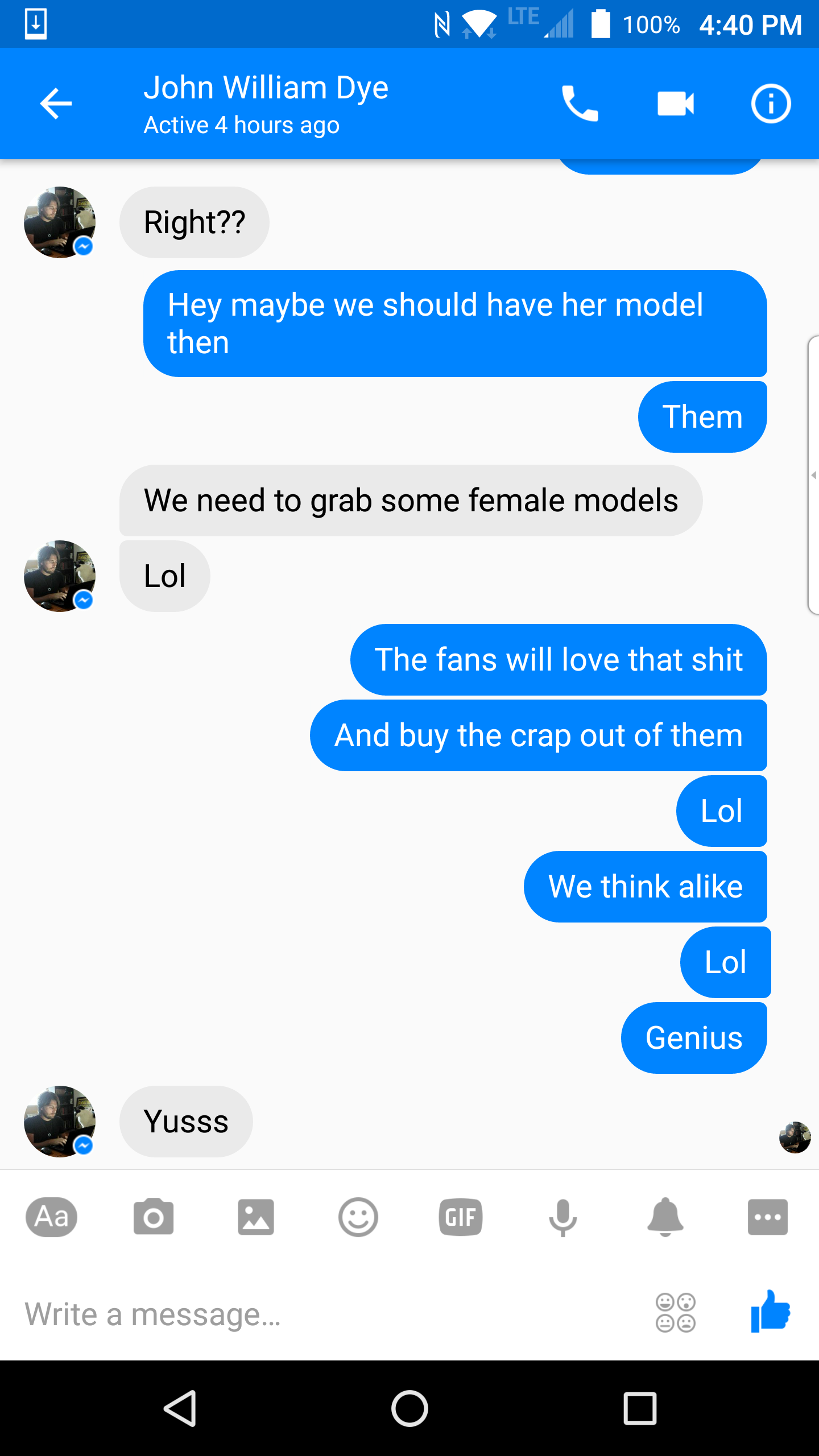
Task: Open the GIF search
Action: click(x=461, y=1217)
